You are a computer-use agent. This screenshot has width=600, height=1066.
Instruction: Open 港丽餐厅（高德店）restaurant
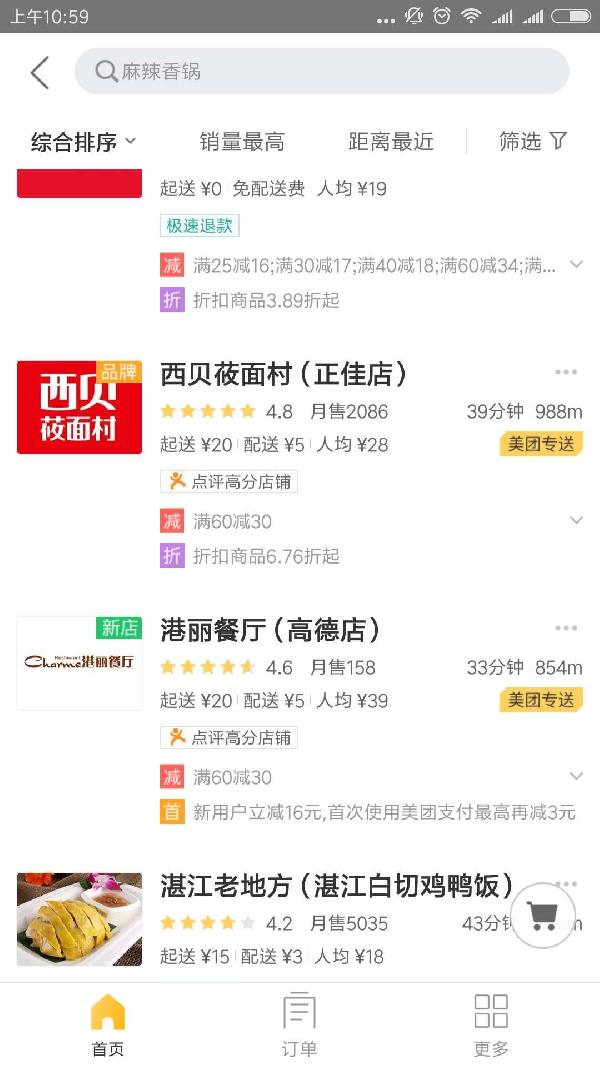(x=270, y=631)
